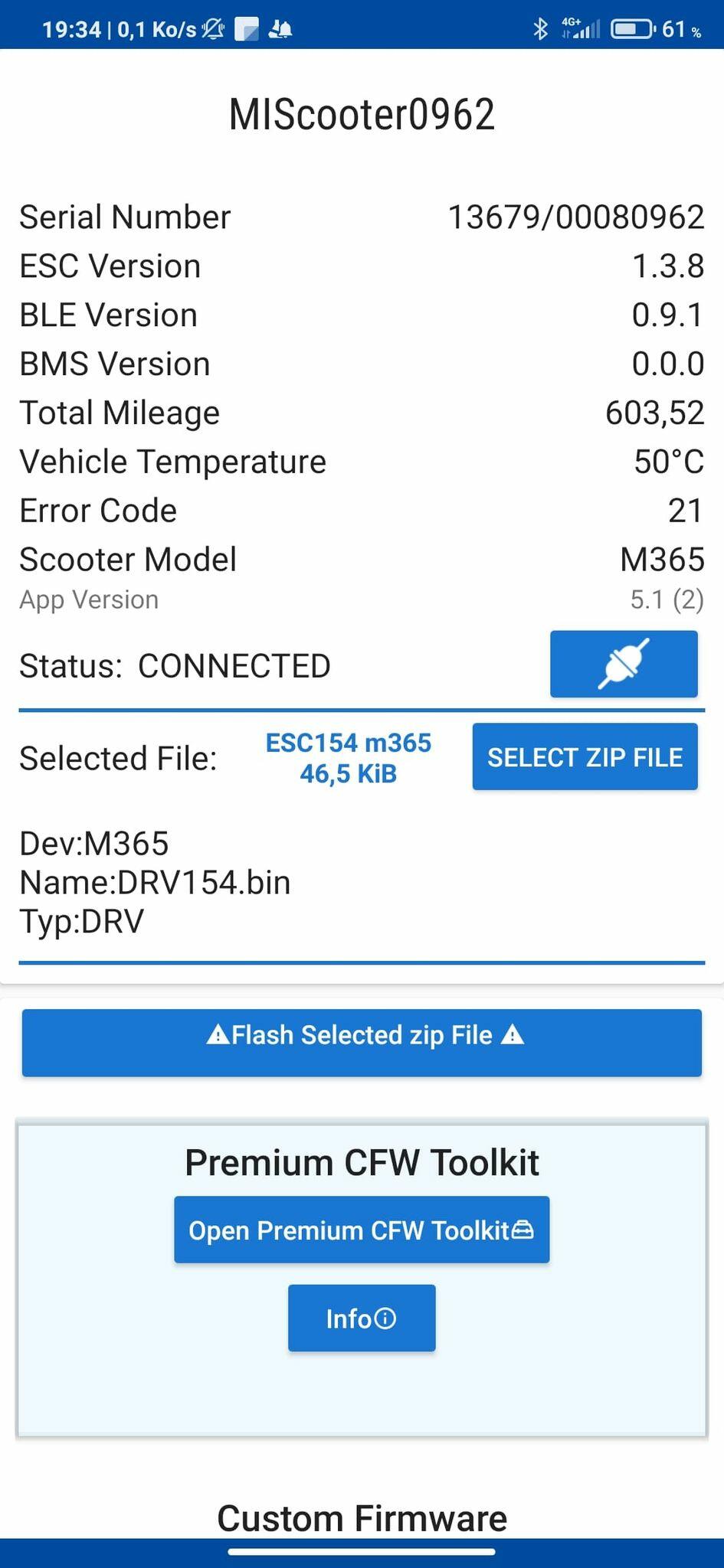Screen dimensions: 724x1568
Task: Tap SELECT ZIP FILE
Action: [x=585, y=756]
